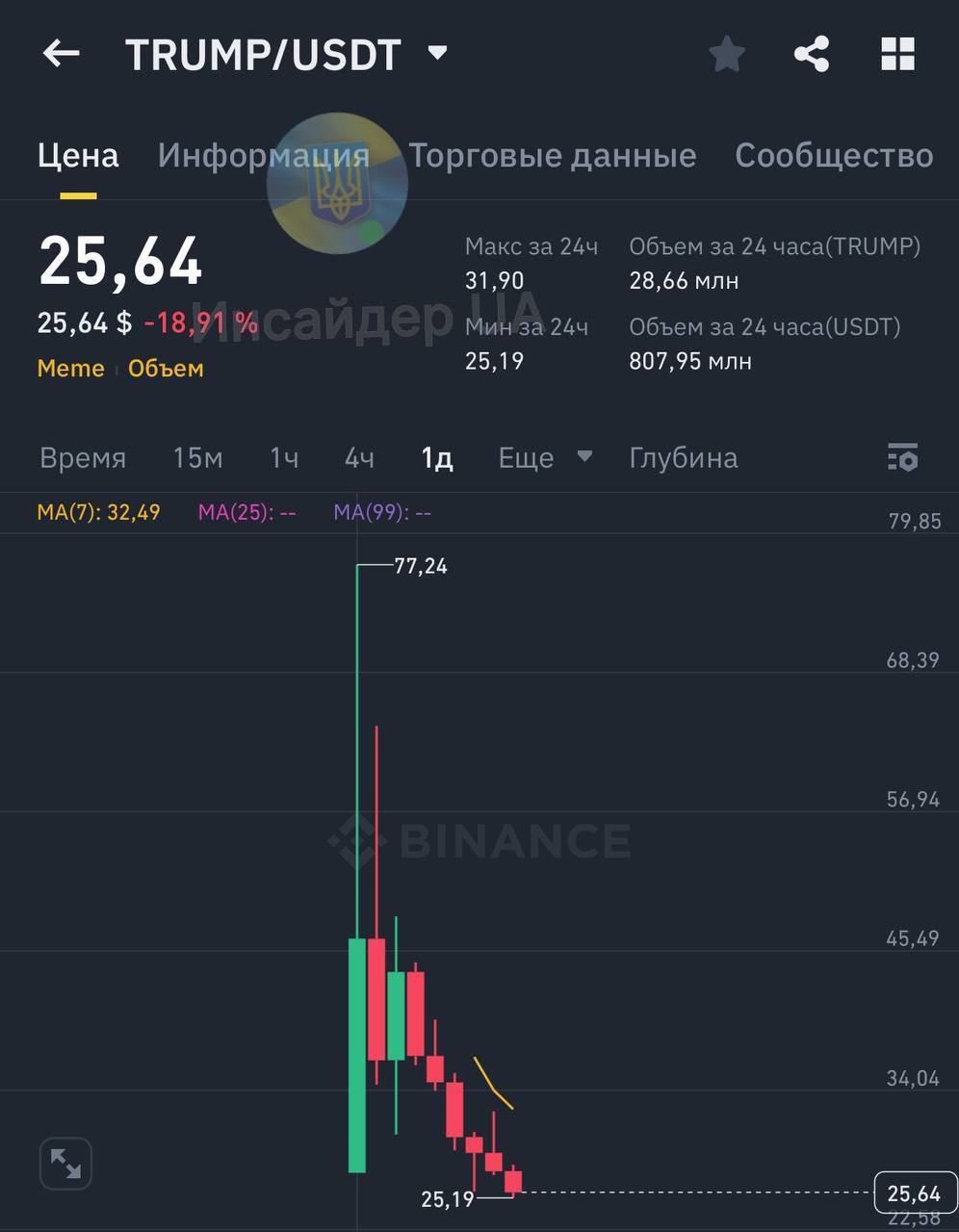
Task: Expand the Еще intervals dropdown
Action: click(545, 458)
